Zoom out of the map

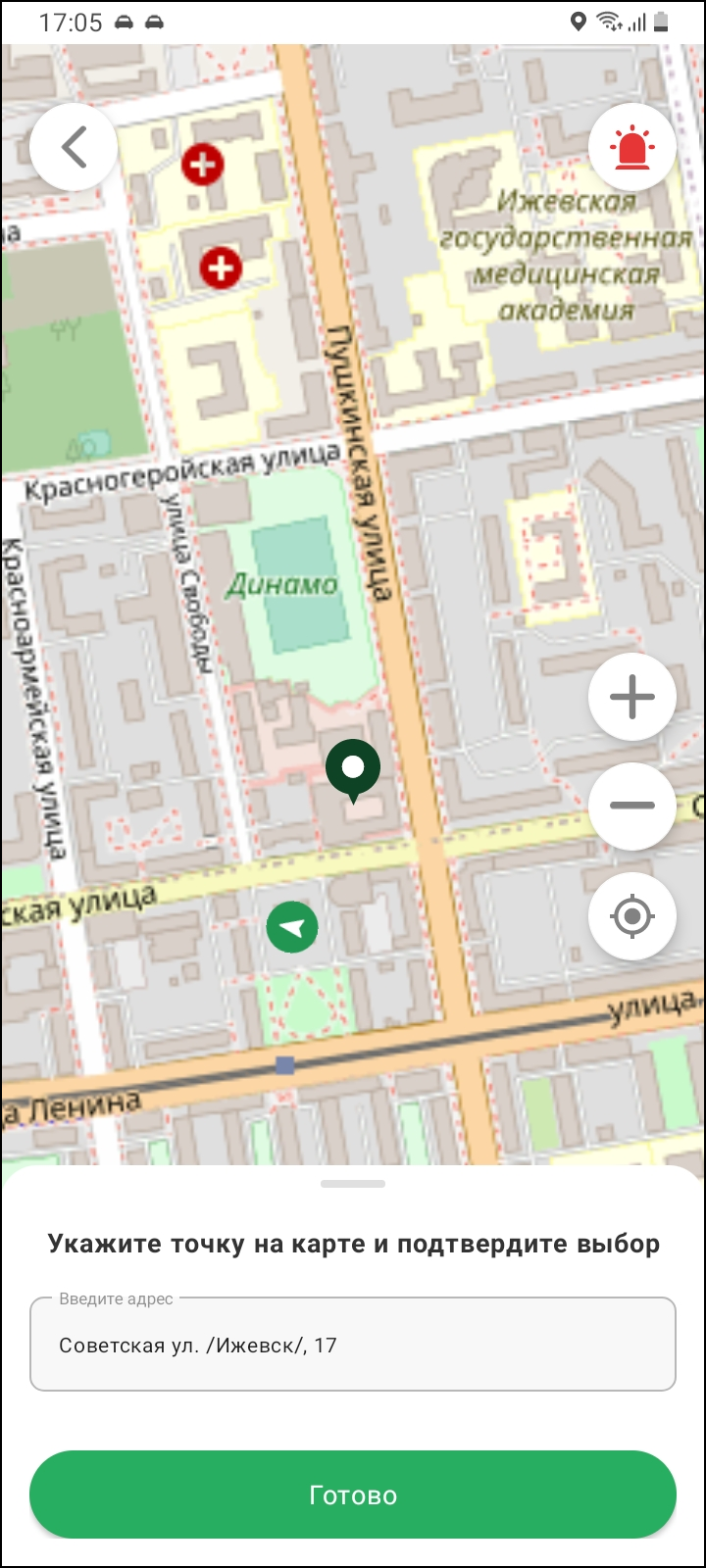[x=632, y=806]
